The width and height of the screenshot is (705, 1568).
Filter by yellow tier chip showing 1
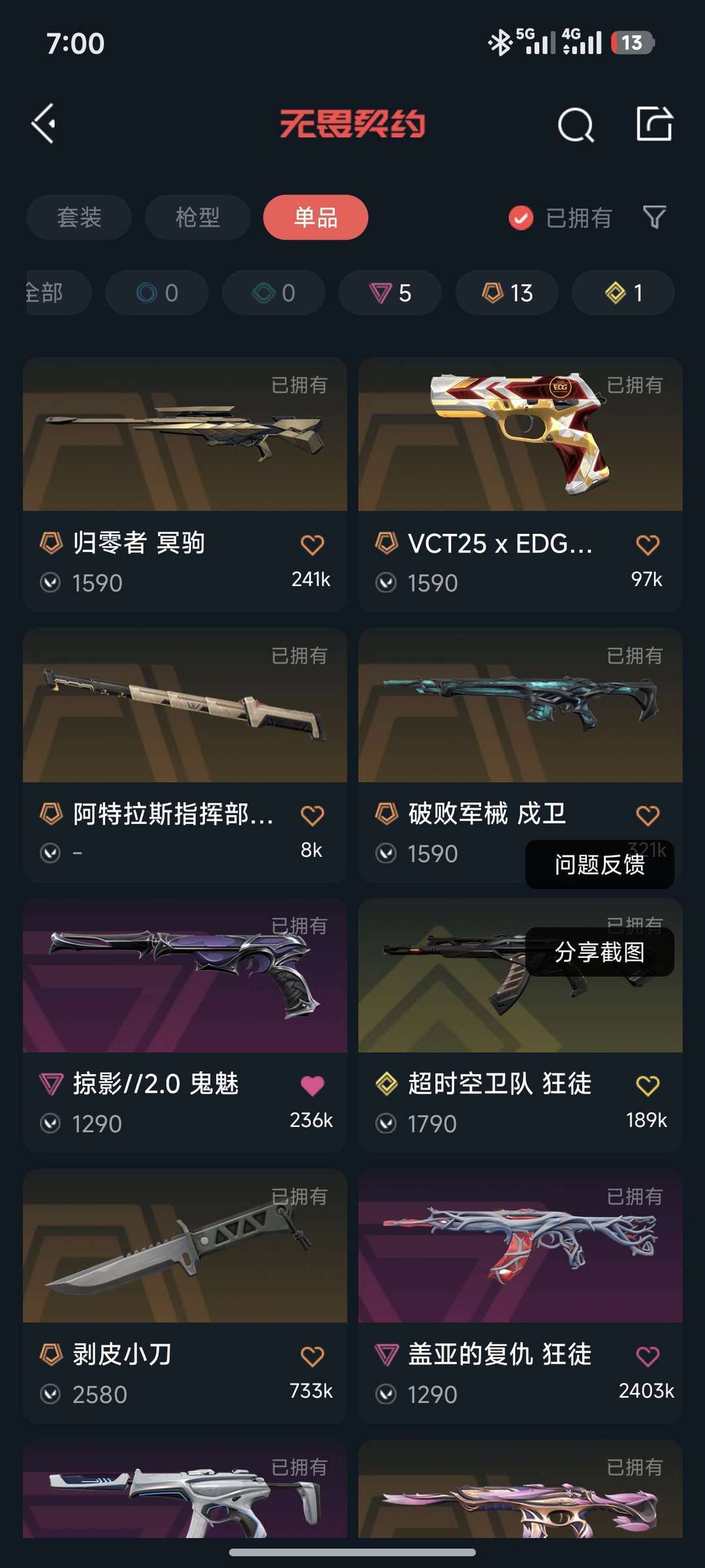point(623,293)
